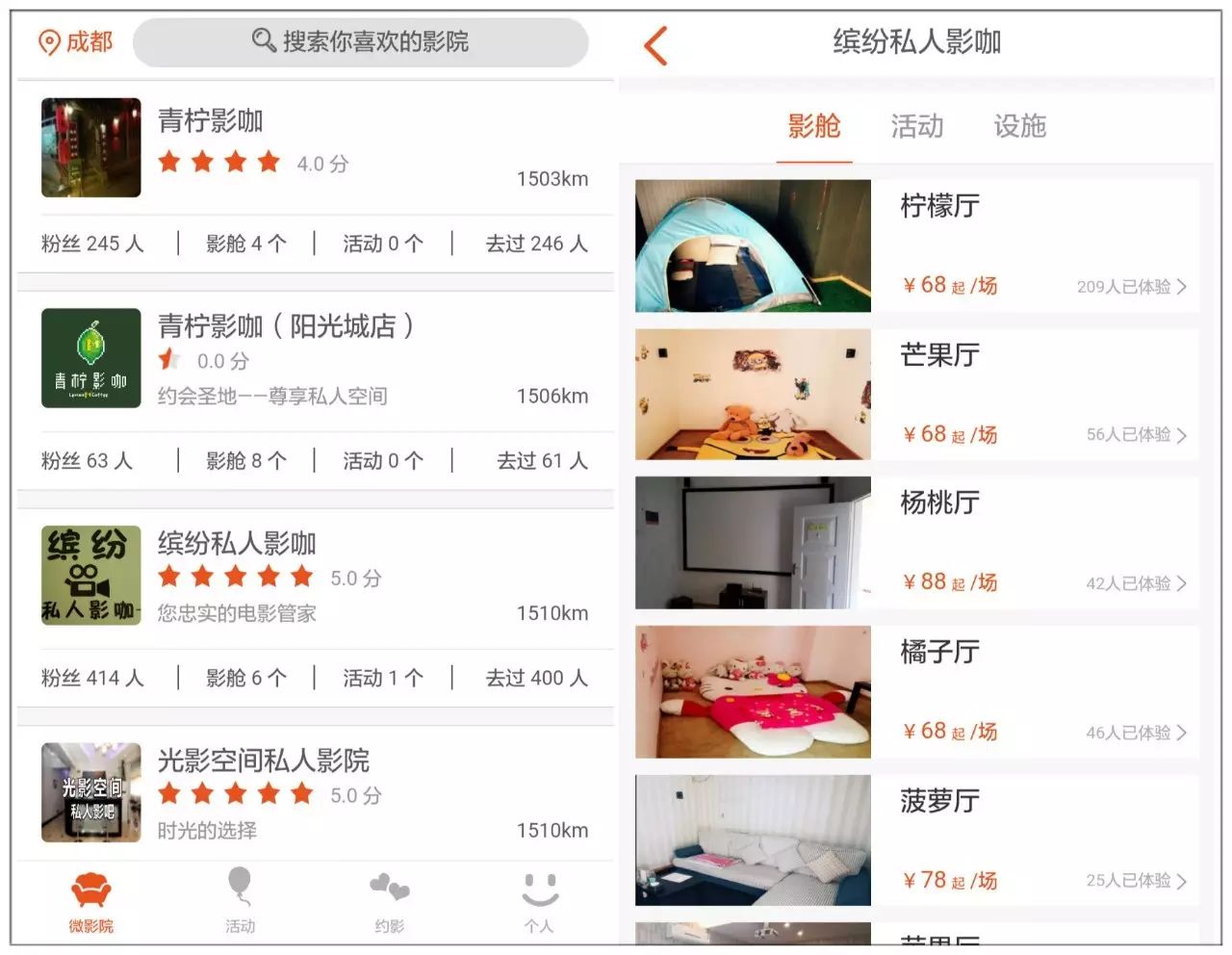Select the 影舱 top tab
Image resolution: width=1232 pixels, height=955 pixels.
click(x=814, y=126)
